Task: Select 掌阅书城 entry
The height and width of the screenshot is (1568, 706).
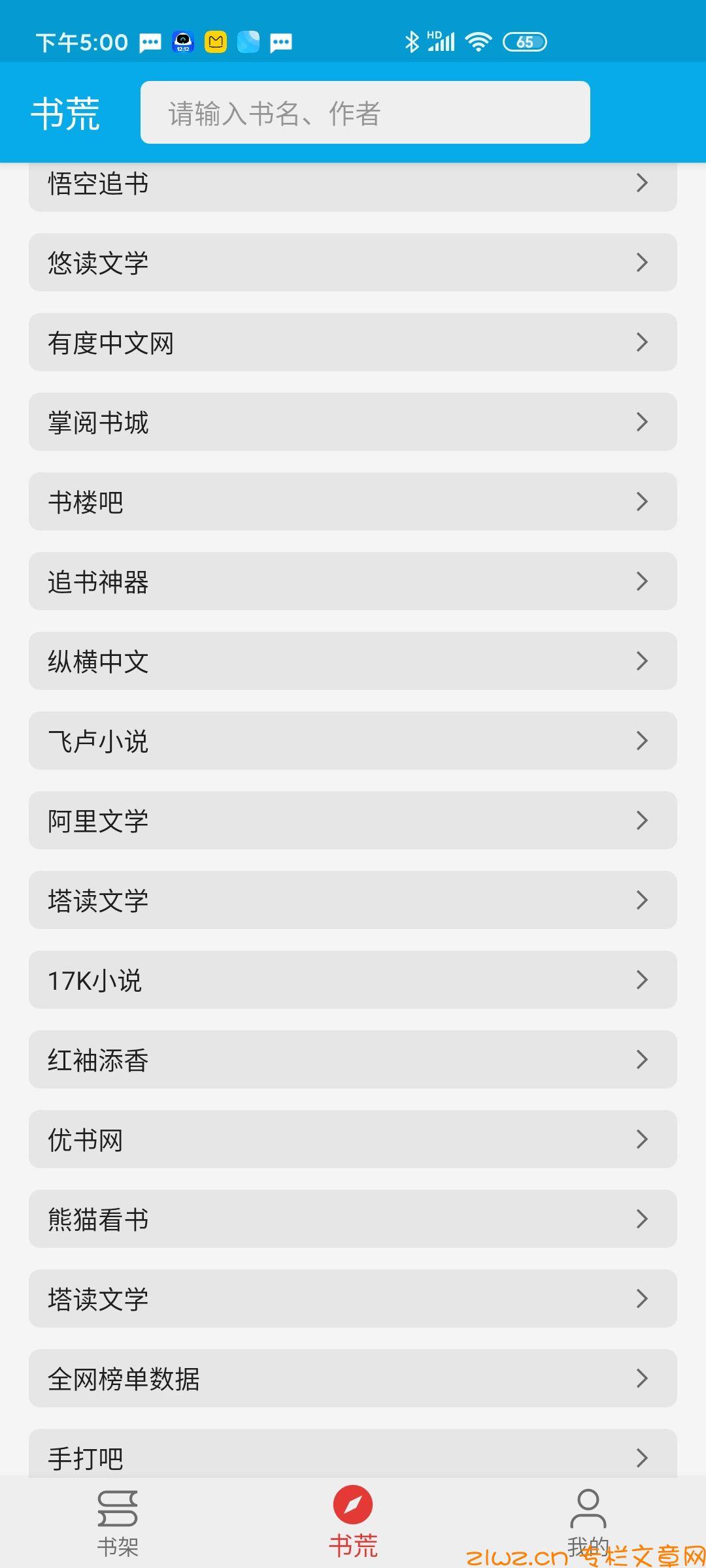Action: coord(352,422)
